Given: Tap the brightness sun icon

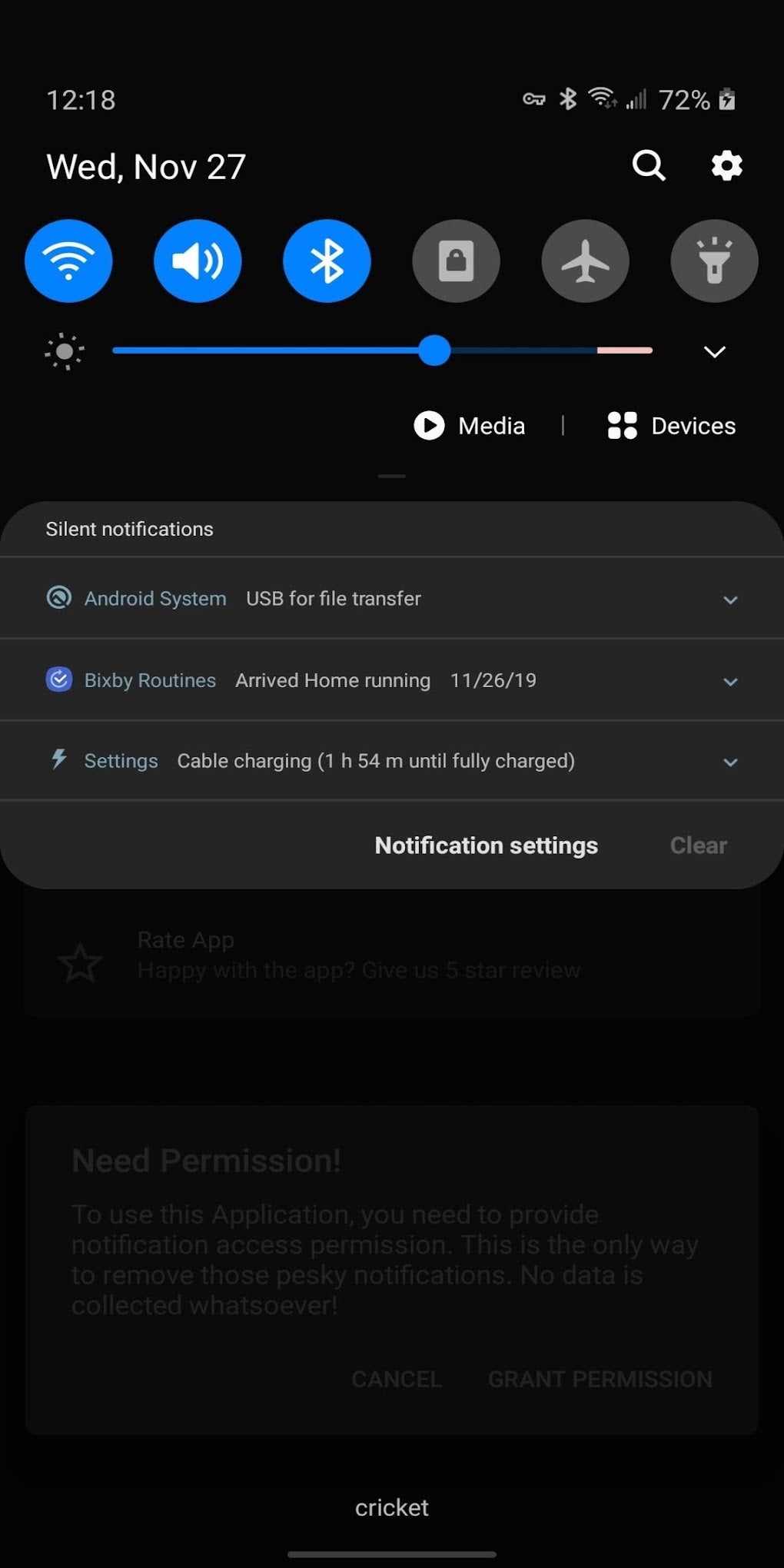Looking at the screenshot, I should pyautogui.click(x=65, y=351).
